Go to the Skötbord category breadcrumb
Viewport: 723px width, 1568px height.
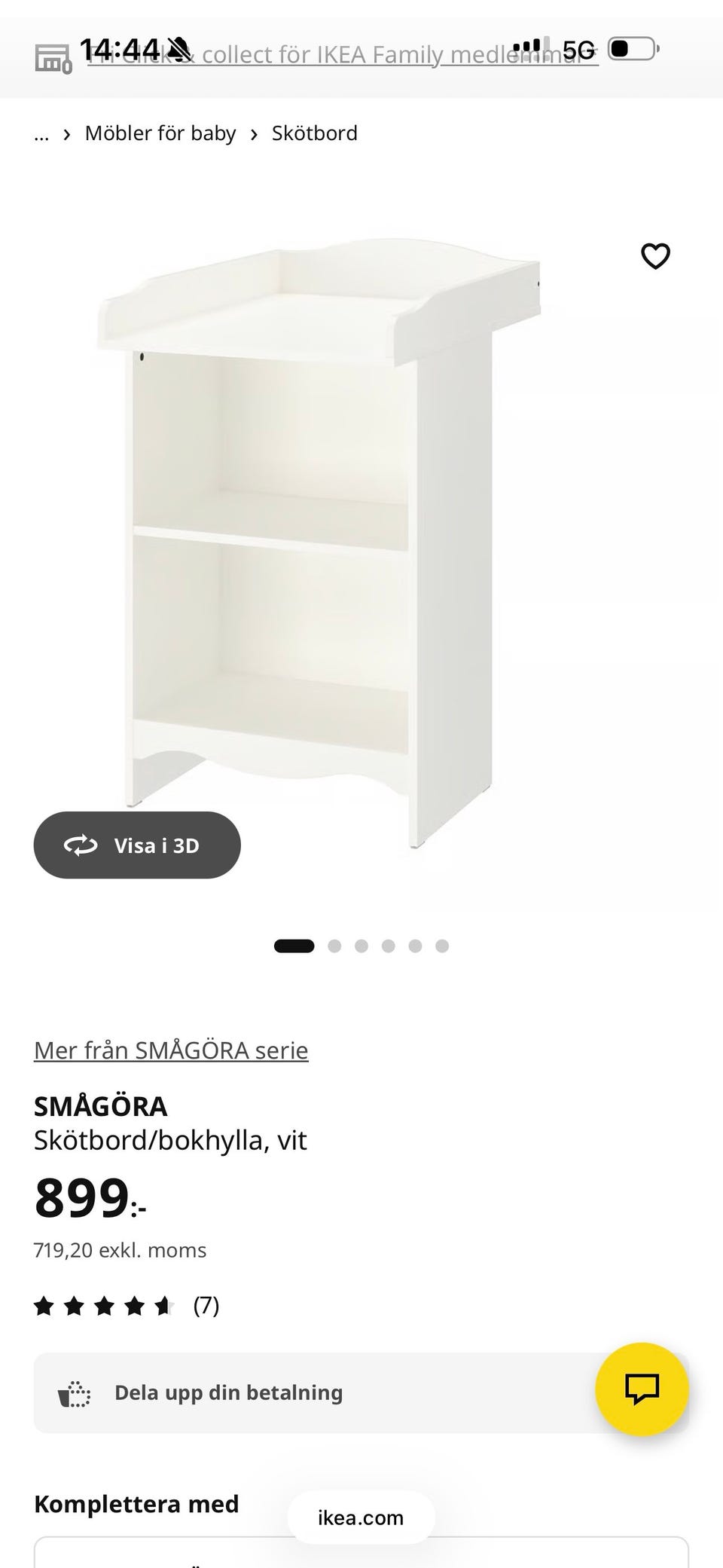tap(314, 133)
